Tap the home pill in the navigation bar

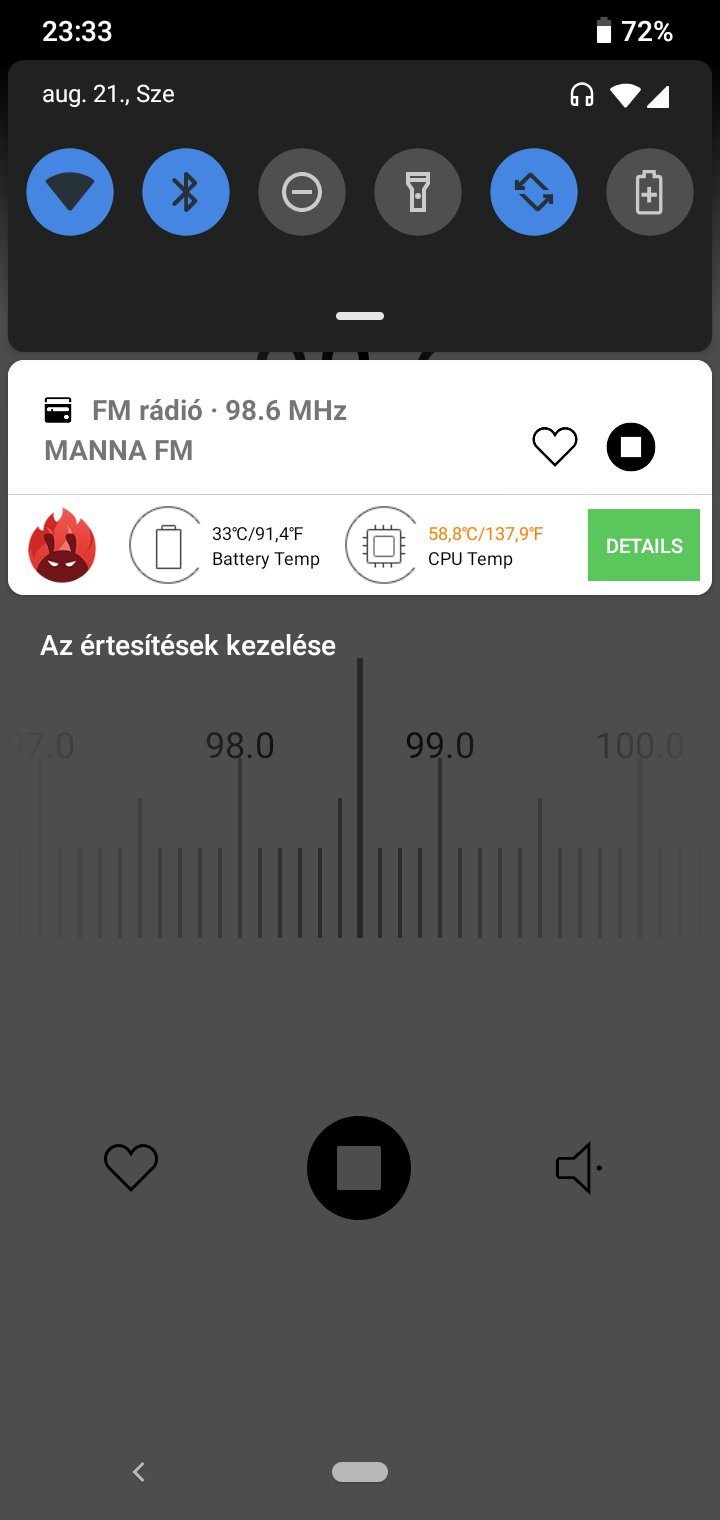pos(360,1471)
